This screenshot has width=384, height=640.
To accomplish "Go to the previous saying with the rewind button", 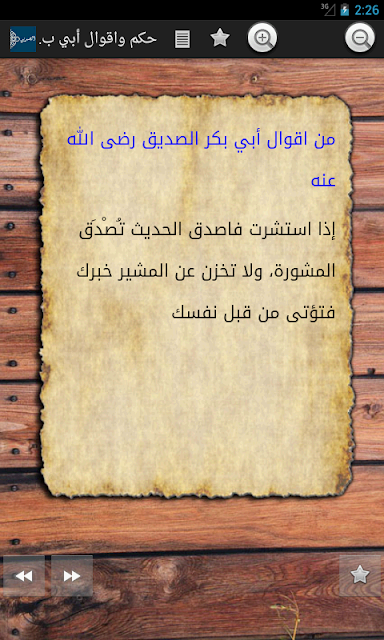I will point(24,576).
